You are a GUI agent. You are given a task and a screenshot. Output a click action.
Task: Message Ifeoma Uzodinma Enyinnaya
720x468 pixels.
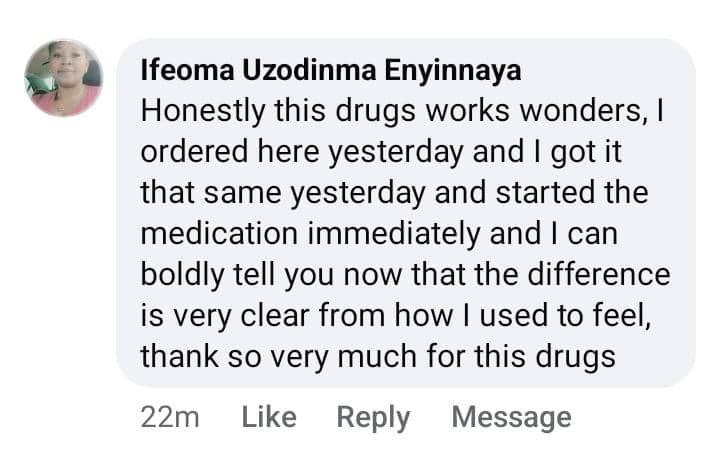[x=511, y=417]
